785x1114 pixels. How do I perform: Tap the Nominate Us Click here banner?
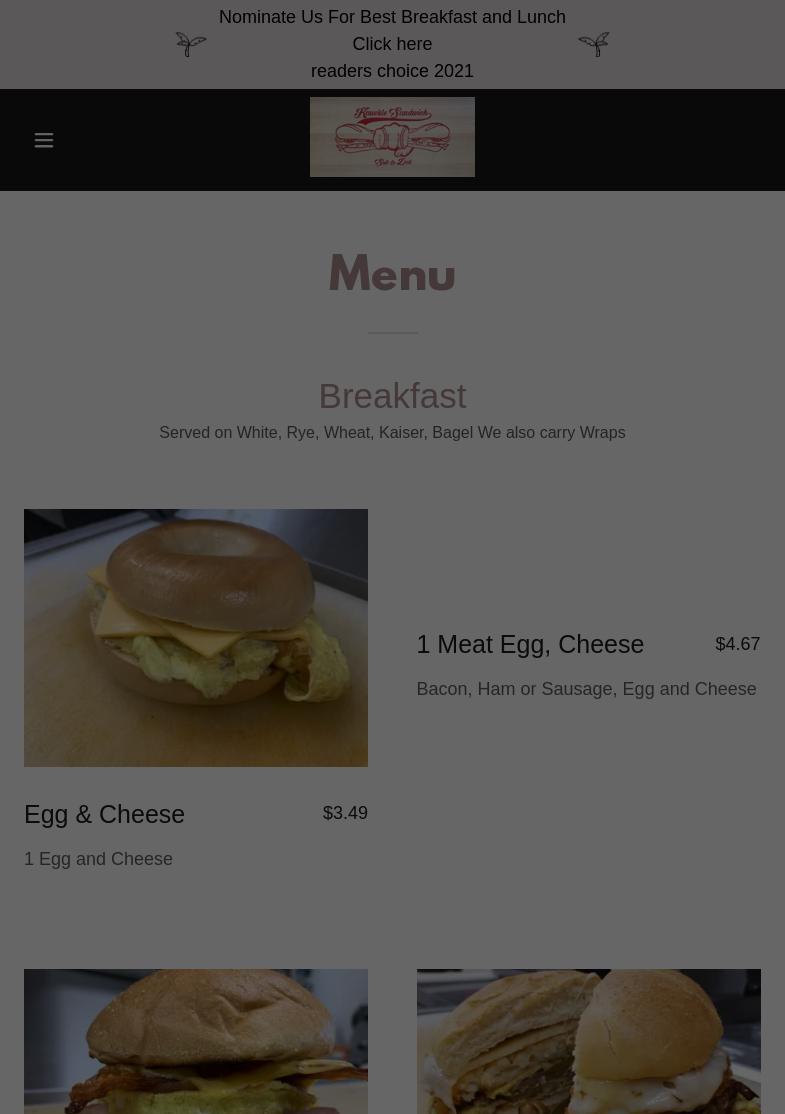tap(392, 44)
